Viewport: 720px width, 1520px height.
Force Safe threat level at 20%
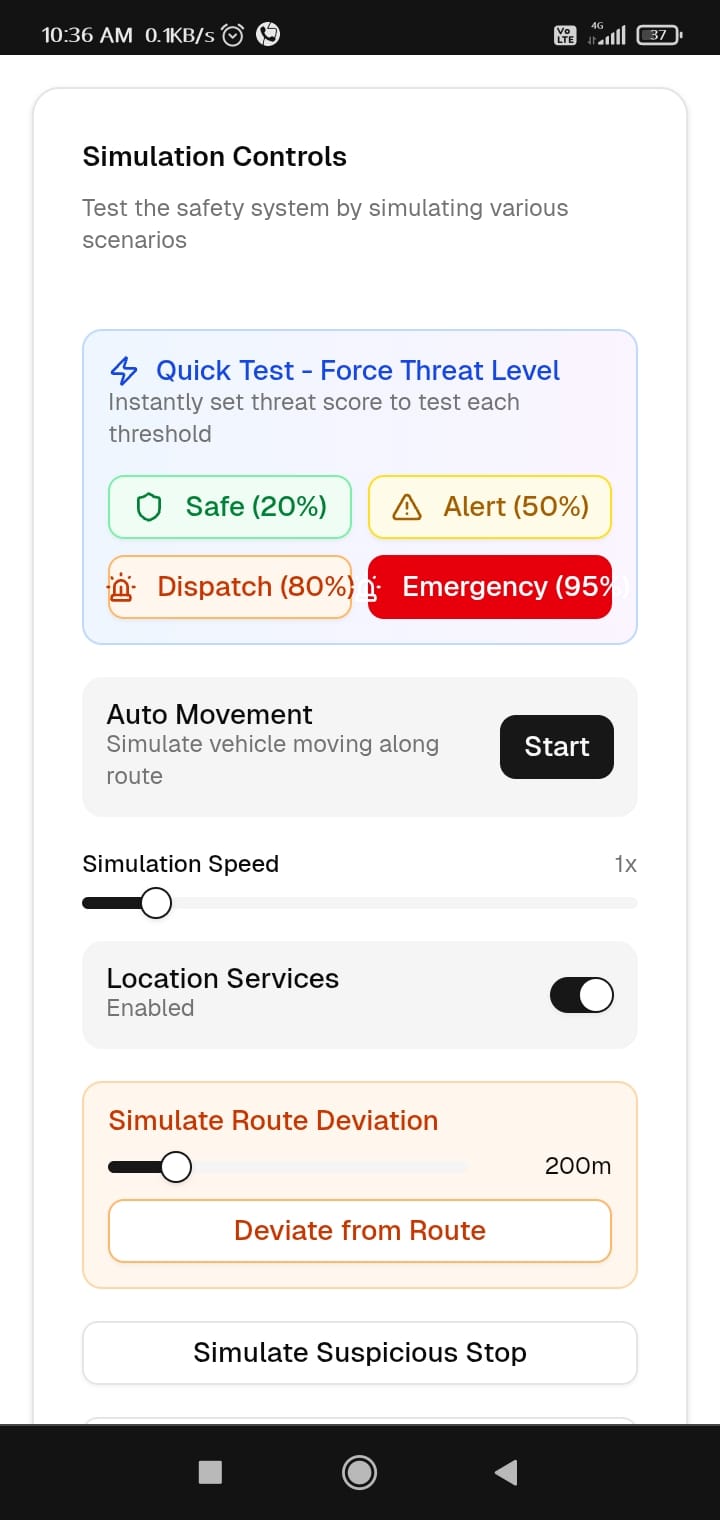(230, 507)
